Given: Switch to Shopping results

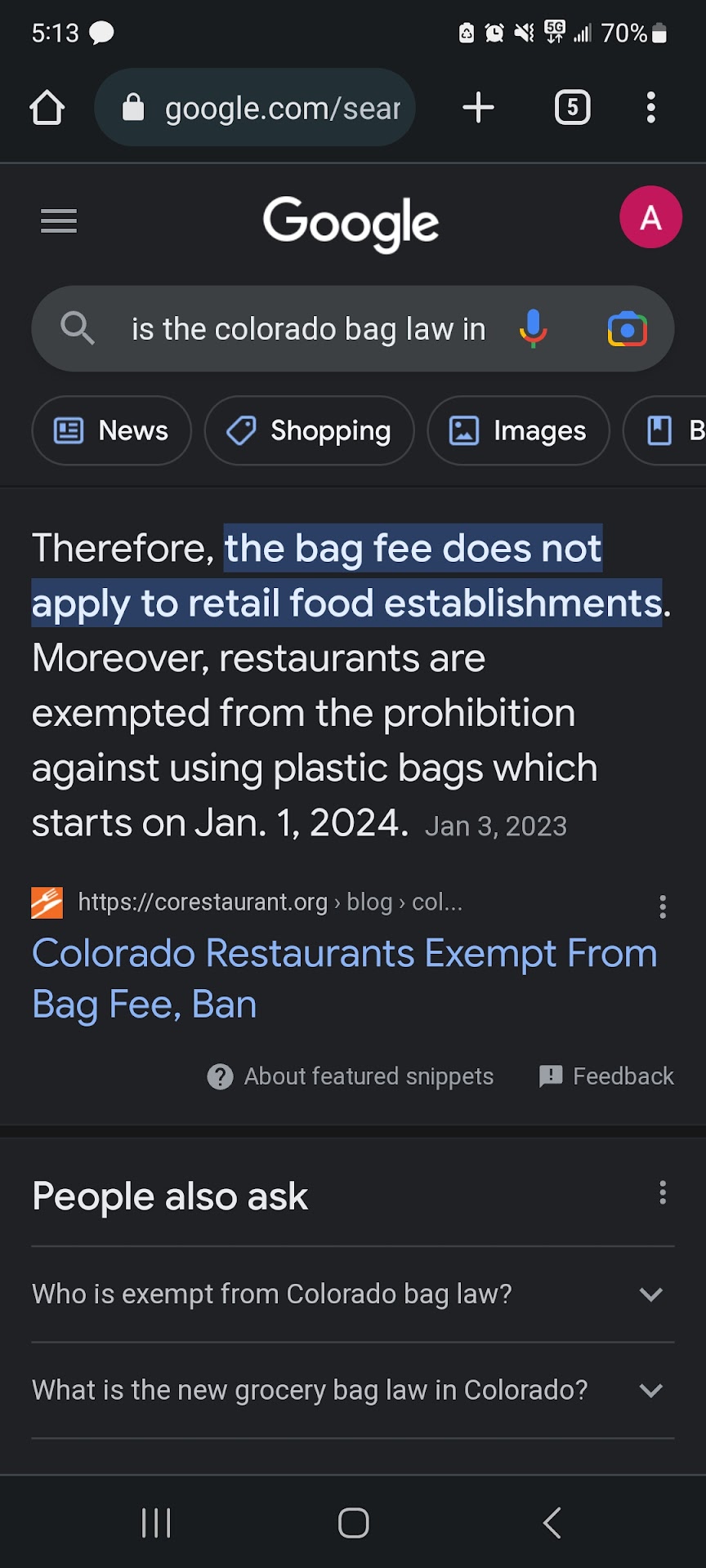Looking at the screenshot, I should pyautogui.click(x=309, y=430).
